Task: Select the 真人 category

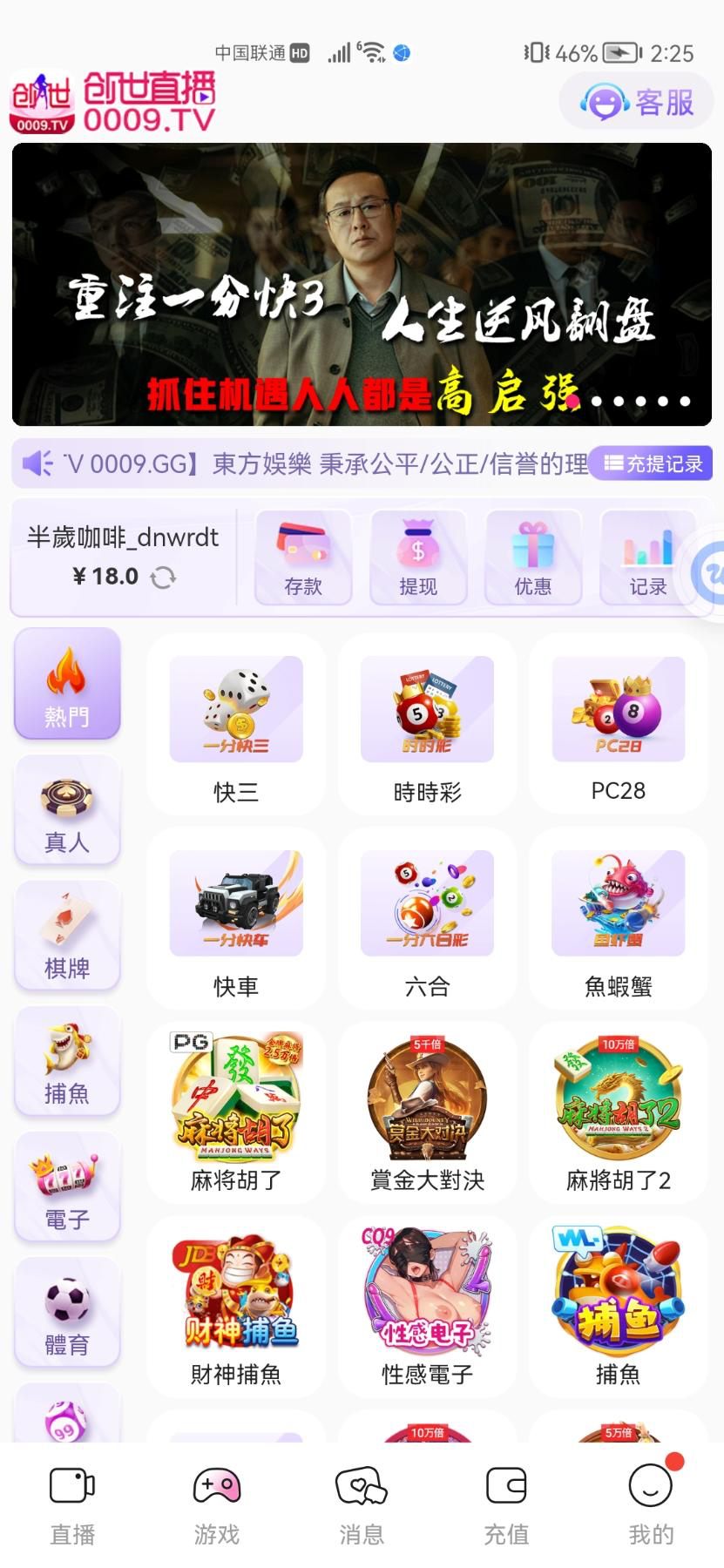Action: [67, 810]
